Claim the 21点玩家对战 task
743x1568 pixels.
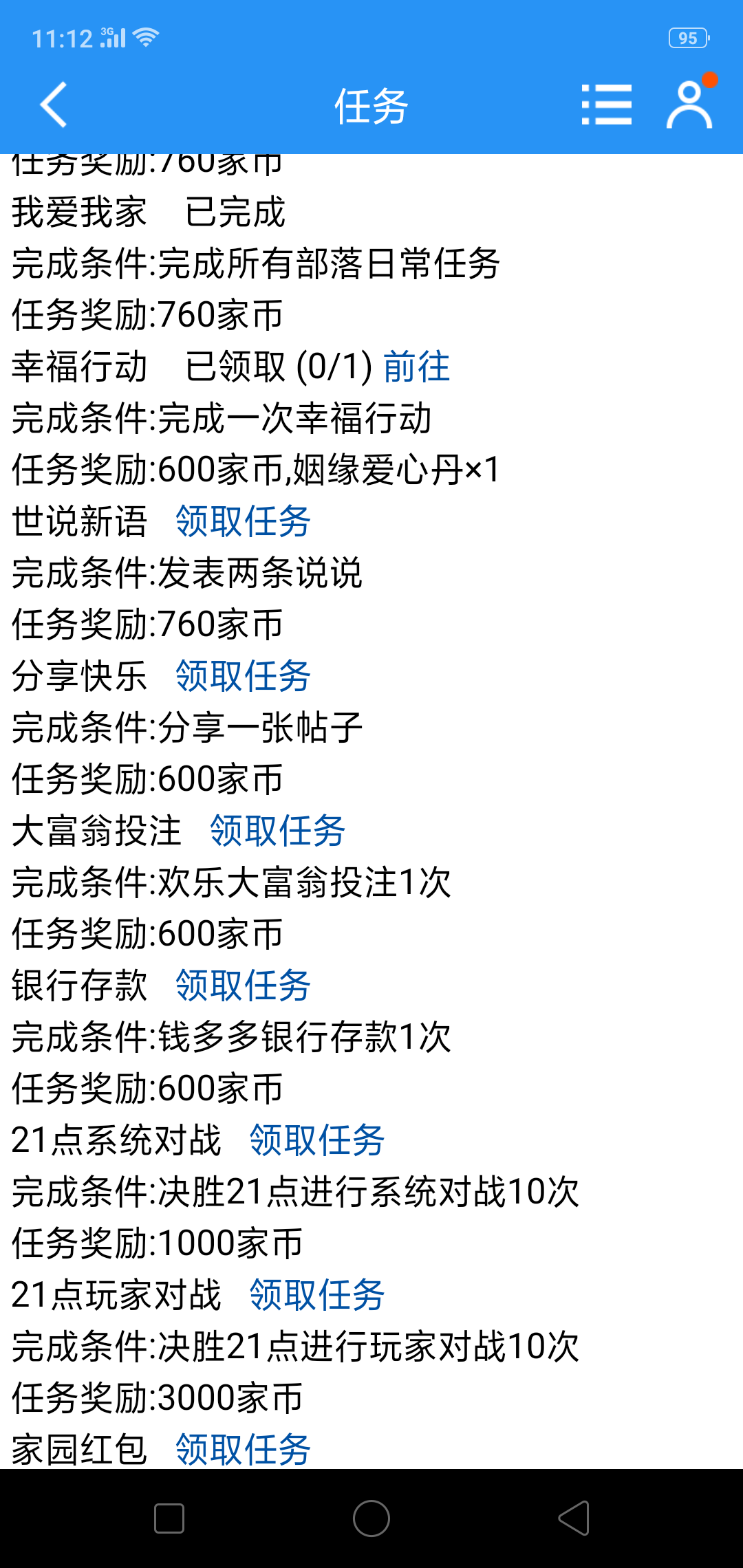tap(316, 1295)
